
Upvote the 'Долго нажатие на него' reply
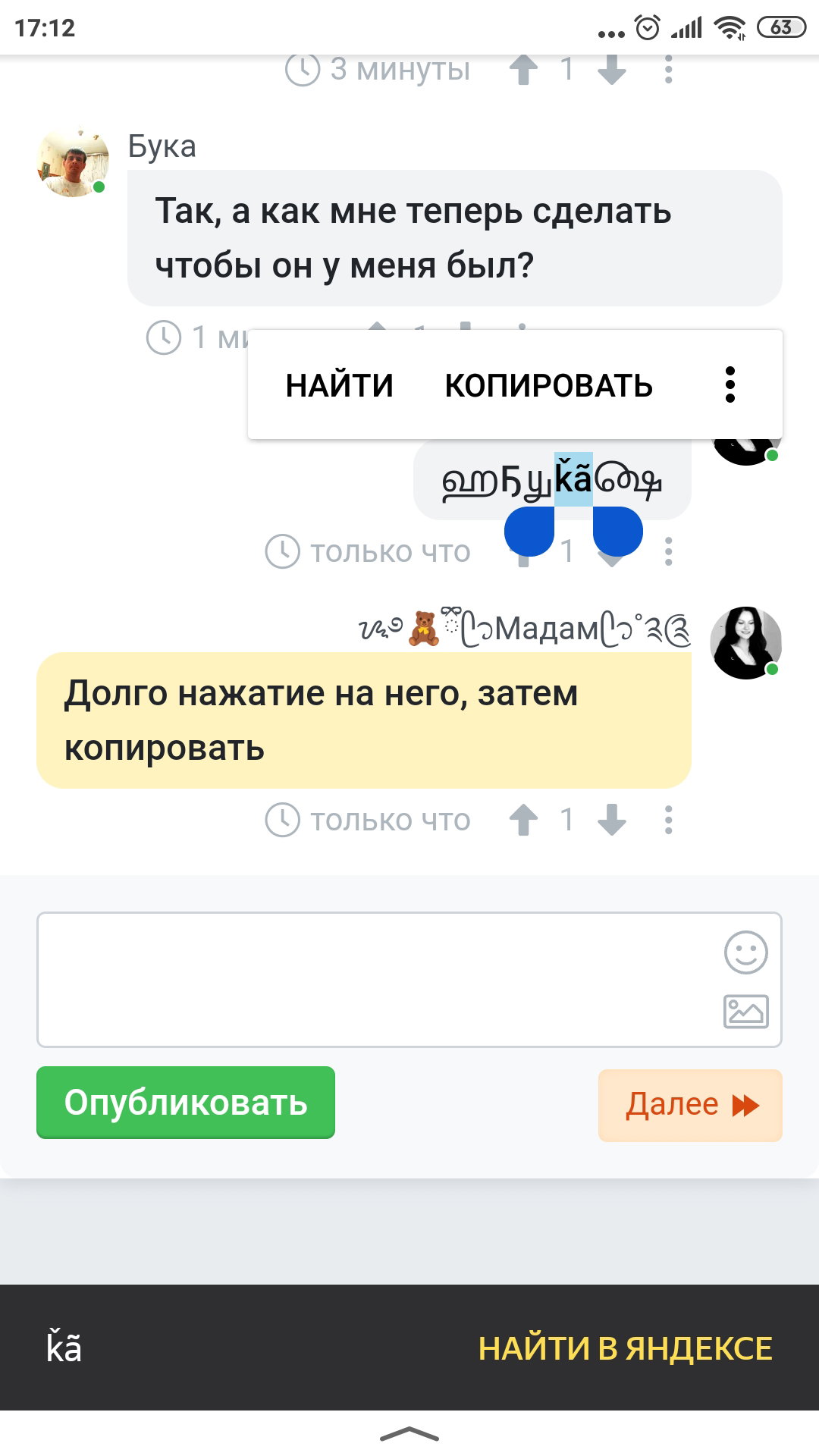pos(523,820)
